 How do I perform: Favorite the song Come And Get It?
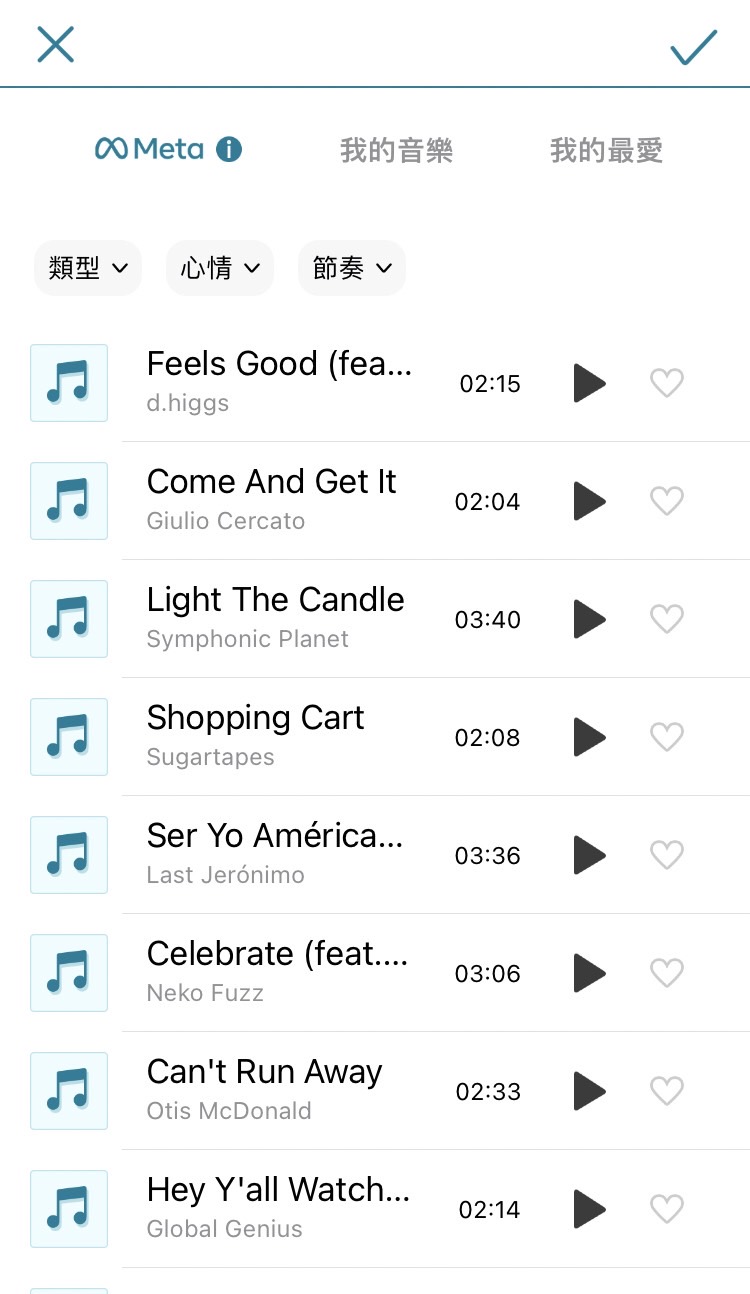point(667,501)
